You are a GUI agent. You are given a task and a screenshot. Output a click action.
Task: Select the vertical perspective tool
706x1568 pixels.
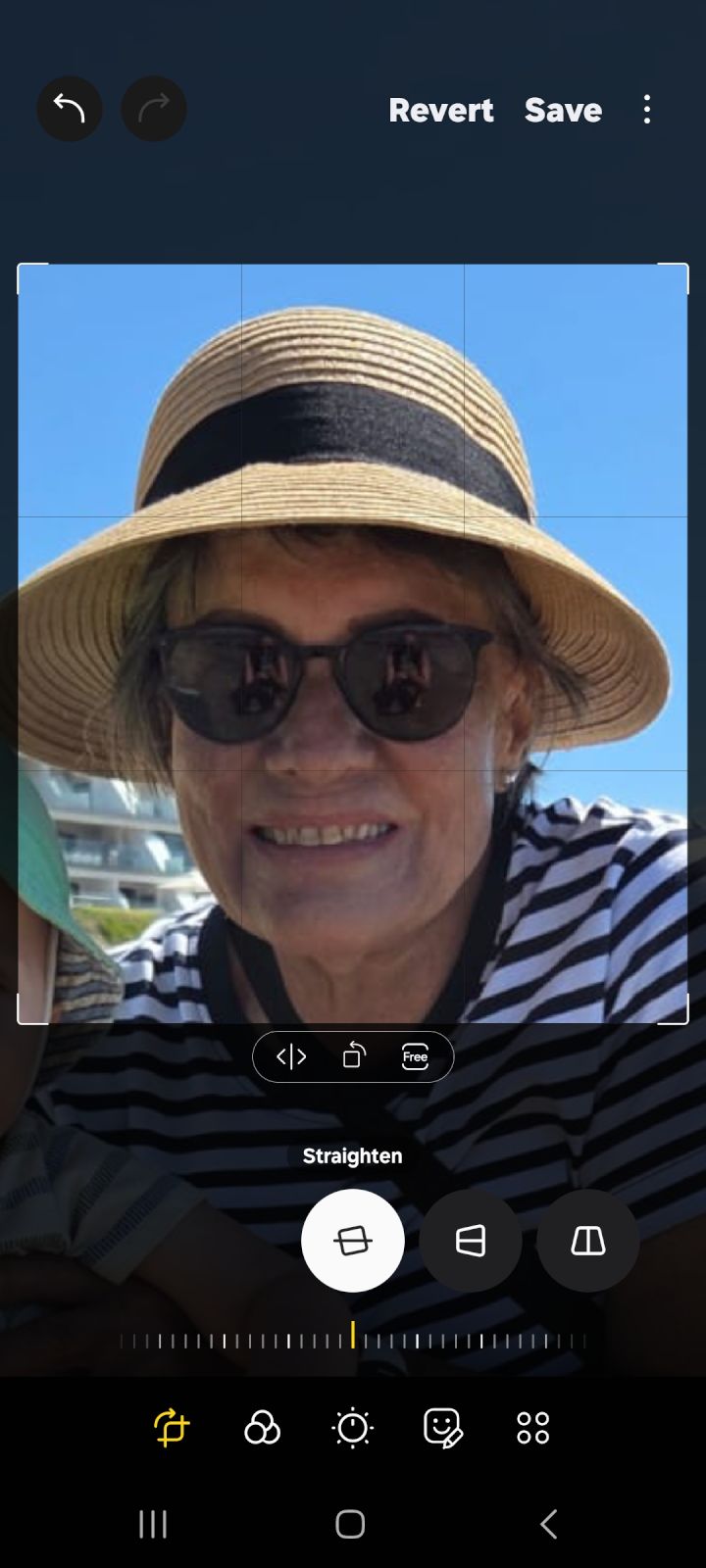[588, 1241]
